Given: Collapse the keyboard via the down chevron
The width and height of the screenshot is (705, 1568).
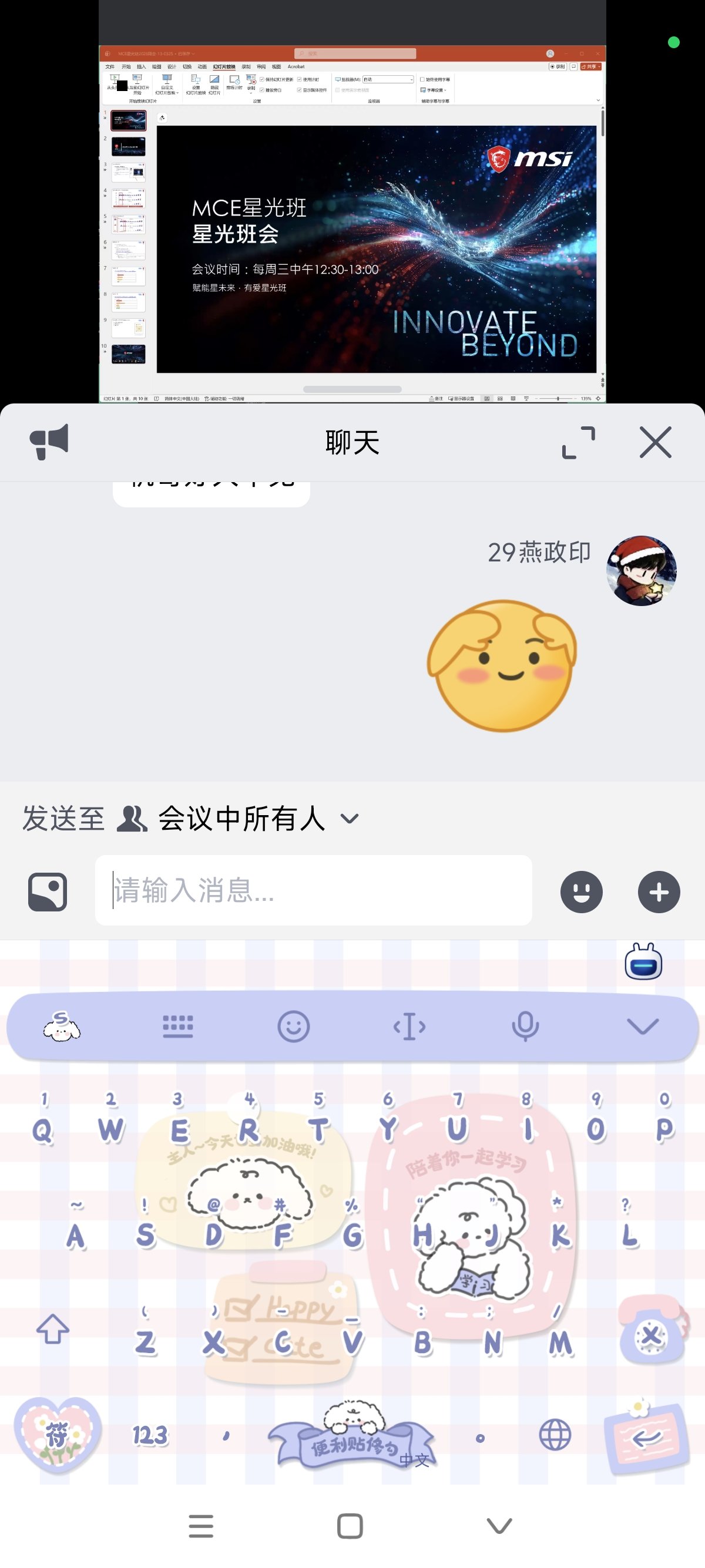Looking at the screenshot, I should (x=642, y=1027).
